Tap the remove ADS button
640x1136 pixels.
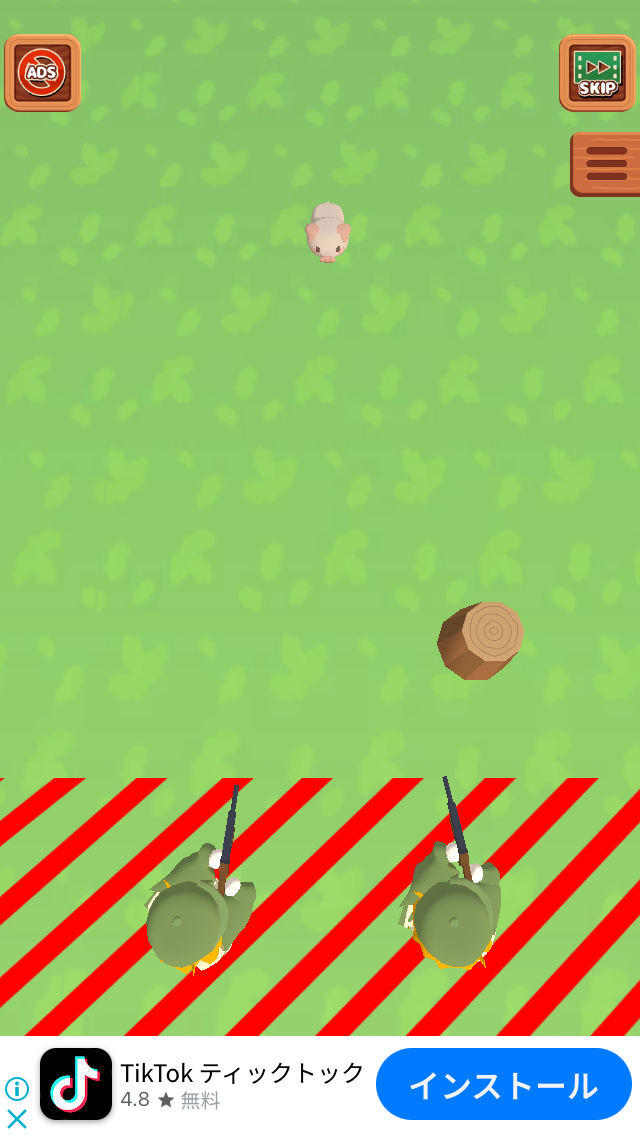43,73
